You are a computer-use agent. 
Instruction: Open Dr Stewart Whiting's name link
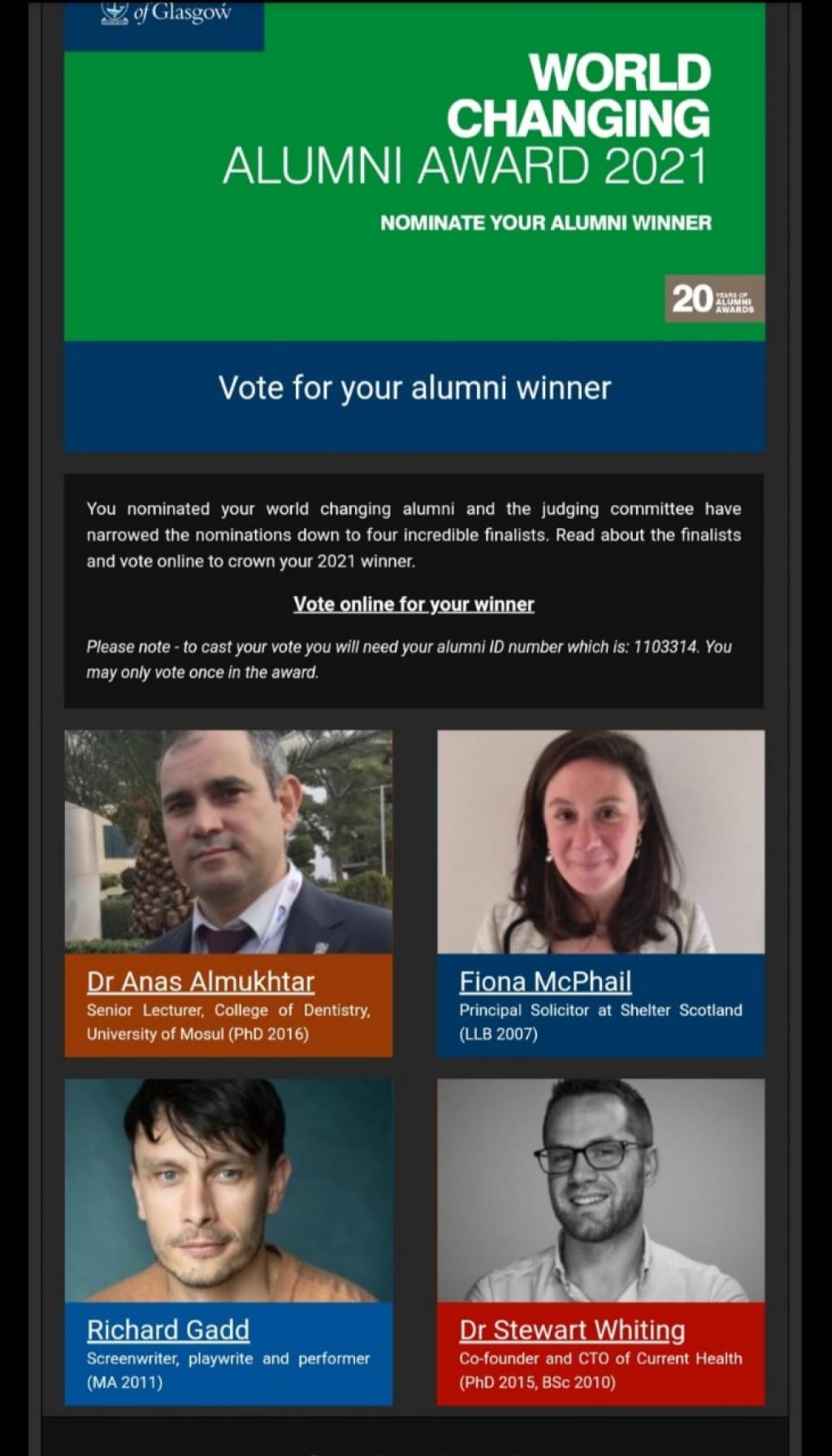(x=572, y=1330)
